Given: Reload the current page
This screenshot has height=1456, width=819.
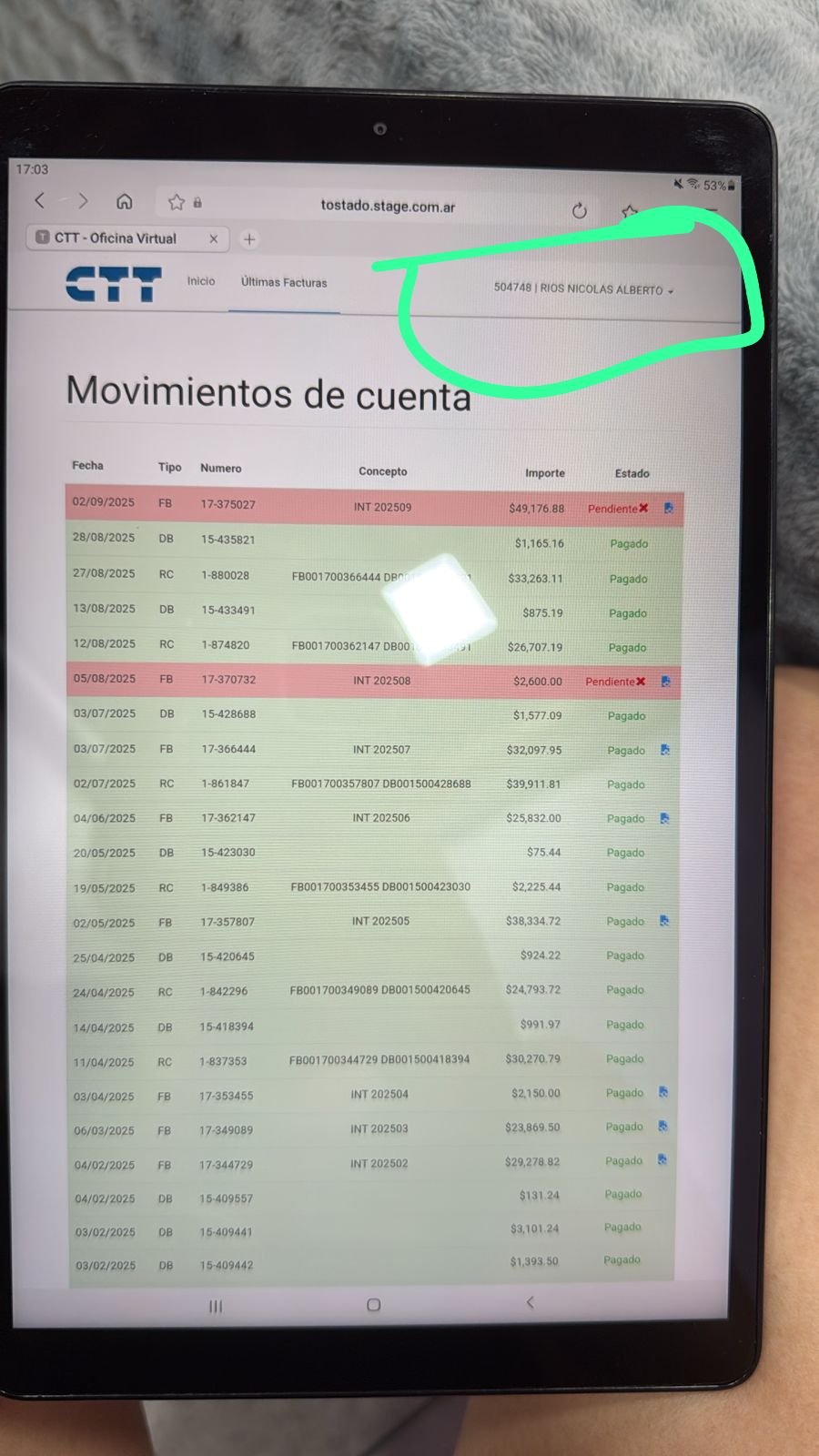Looking at the screenshot, I should coord(580,211).
